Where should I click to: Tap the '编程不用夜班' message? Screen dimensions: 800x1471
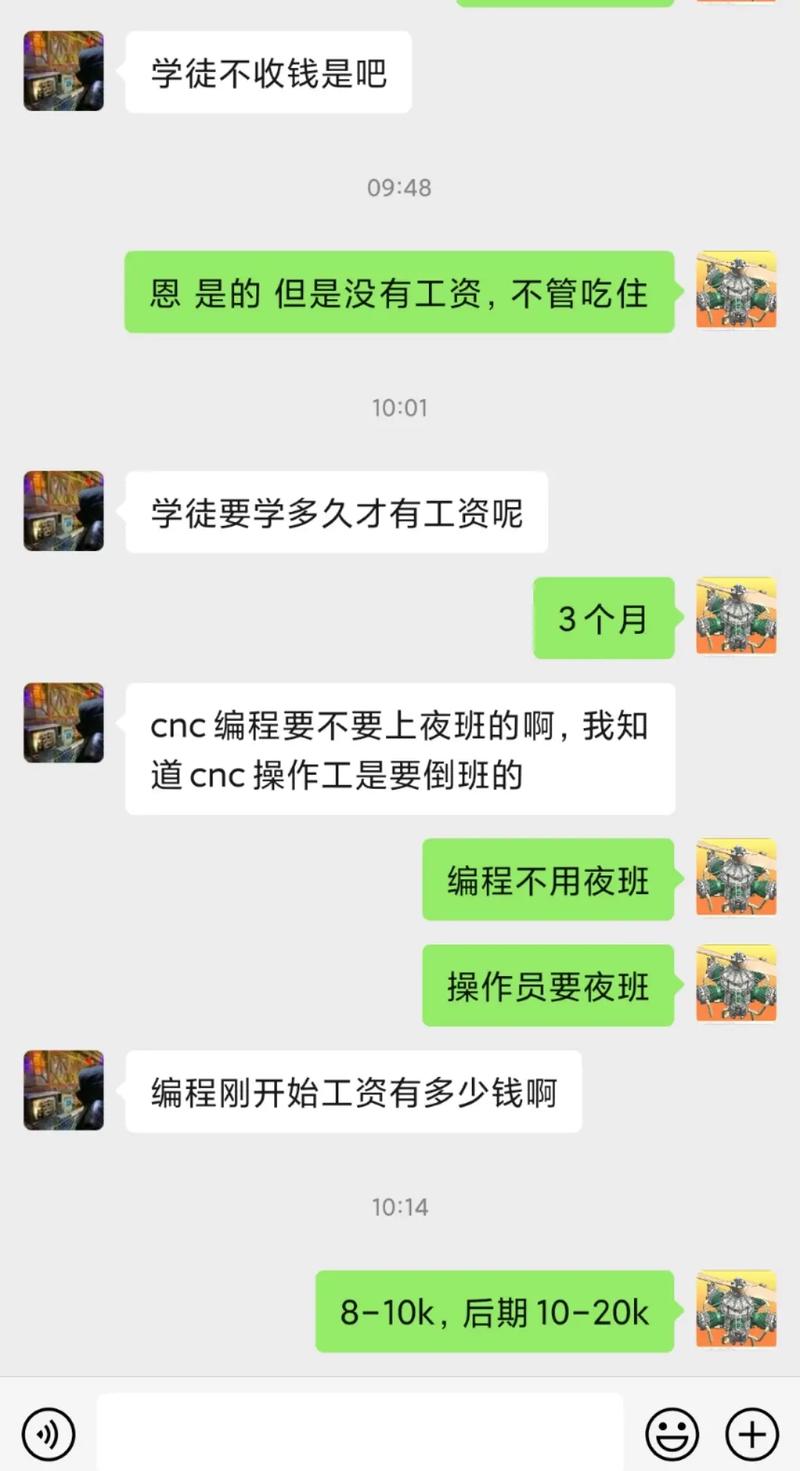(548, 881)
